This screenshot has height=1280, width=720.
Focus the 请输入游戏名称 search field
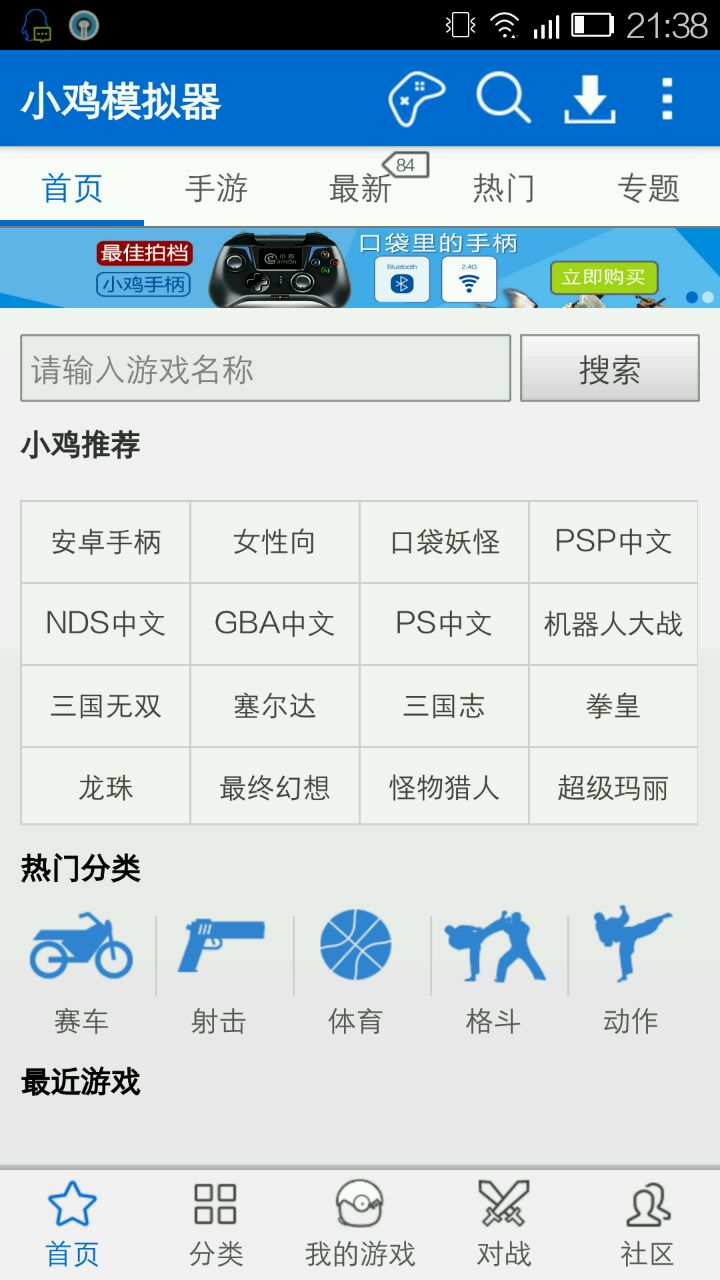pos(265,369)
